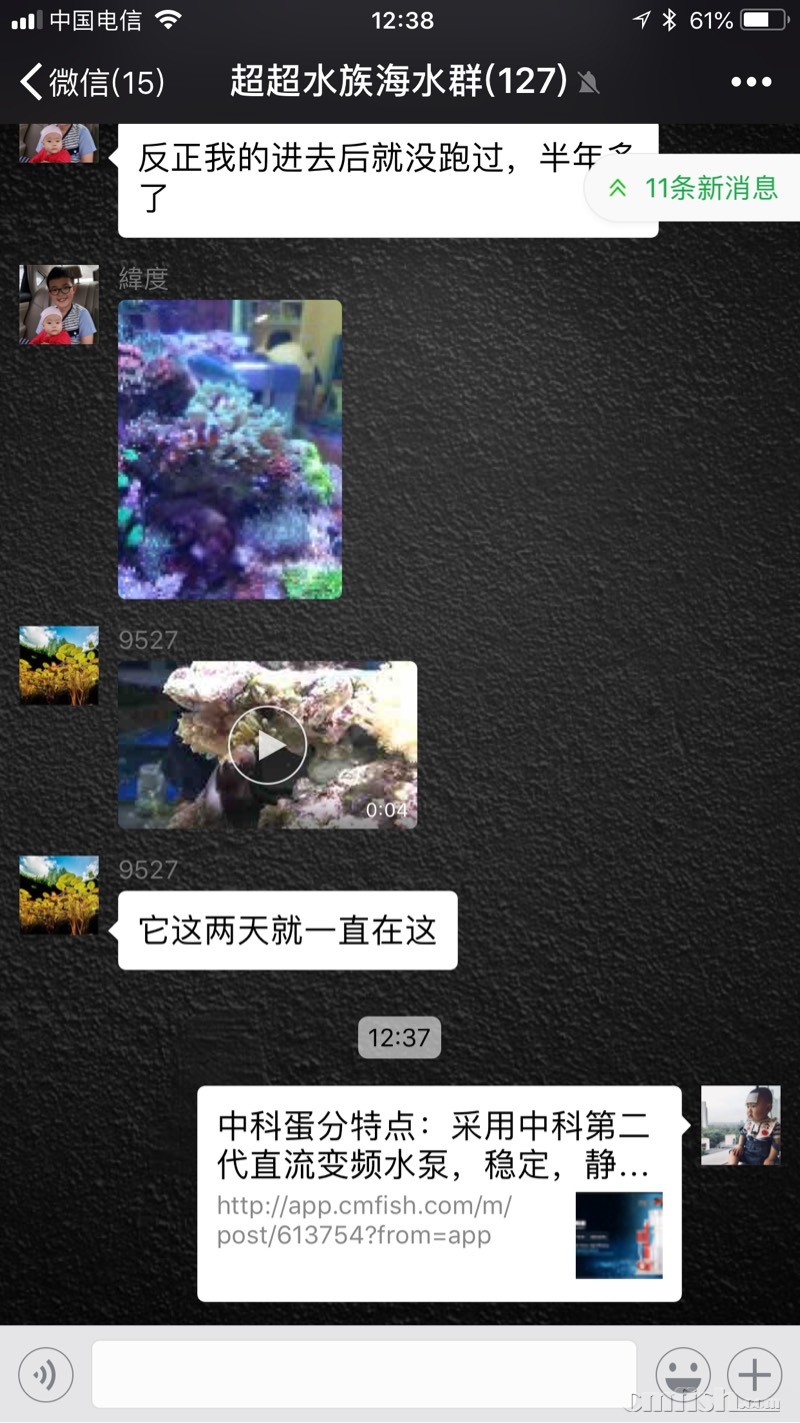Switch to voice message input

click(45, 1375)
